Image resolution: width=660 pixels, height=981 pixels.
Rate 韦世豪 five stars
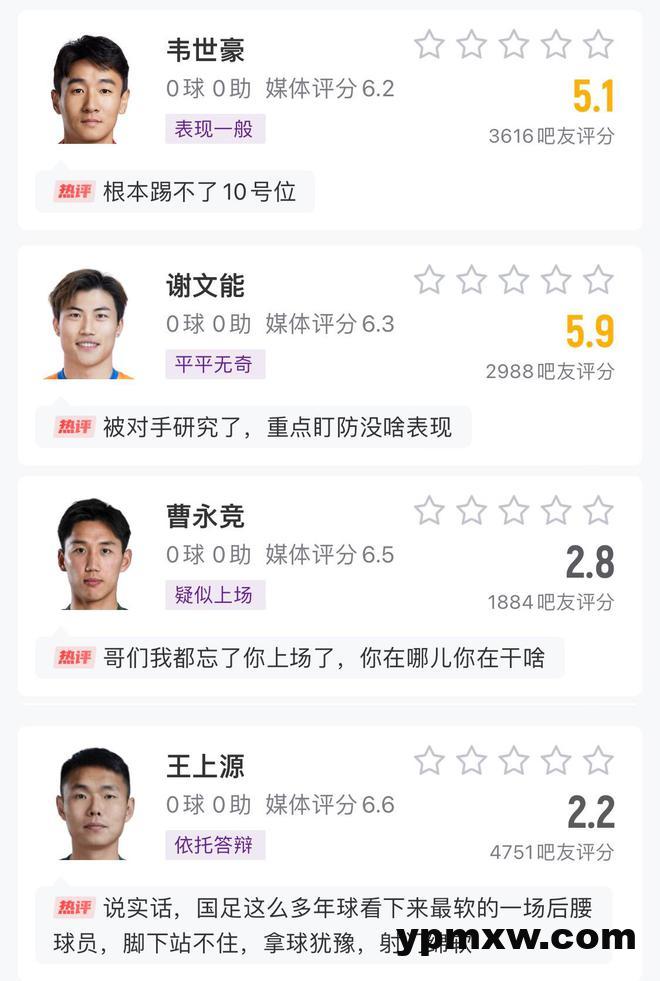pos(598,44)
